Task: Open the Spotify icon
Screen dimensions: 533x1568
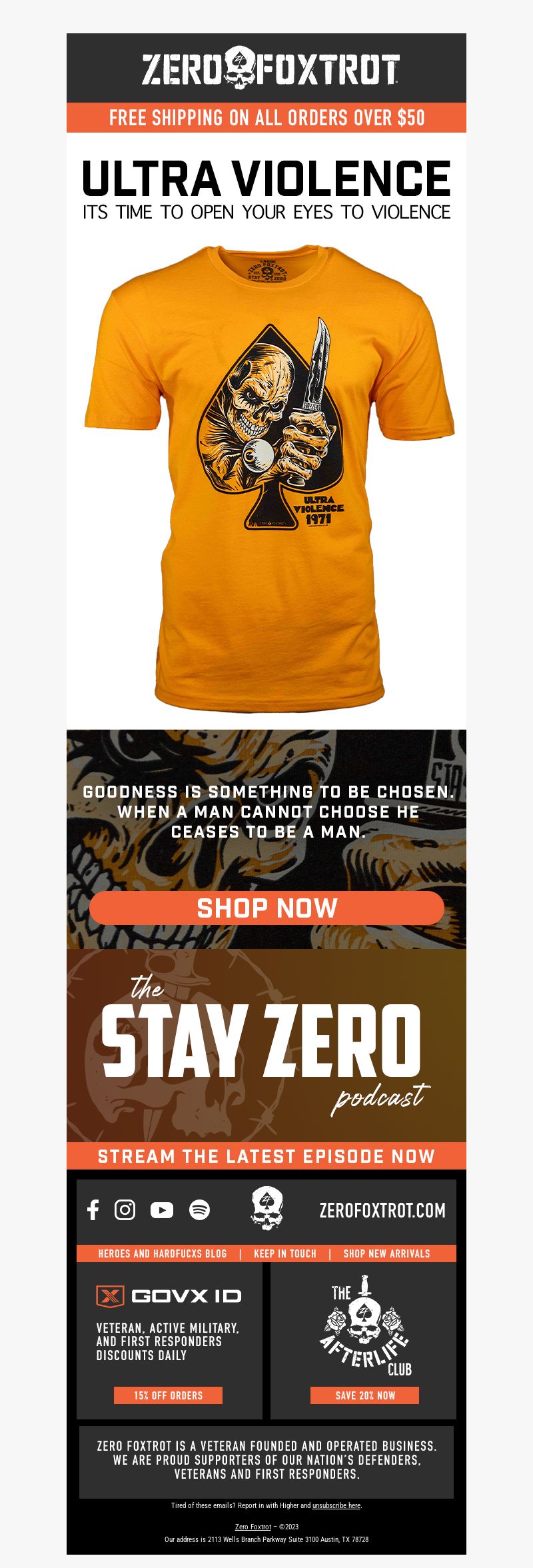Action: [x=199, y=1210]
